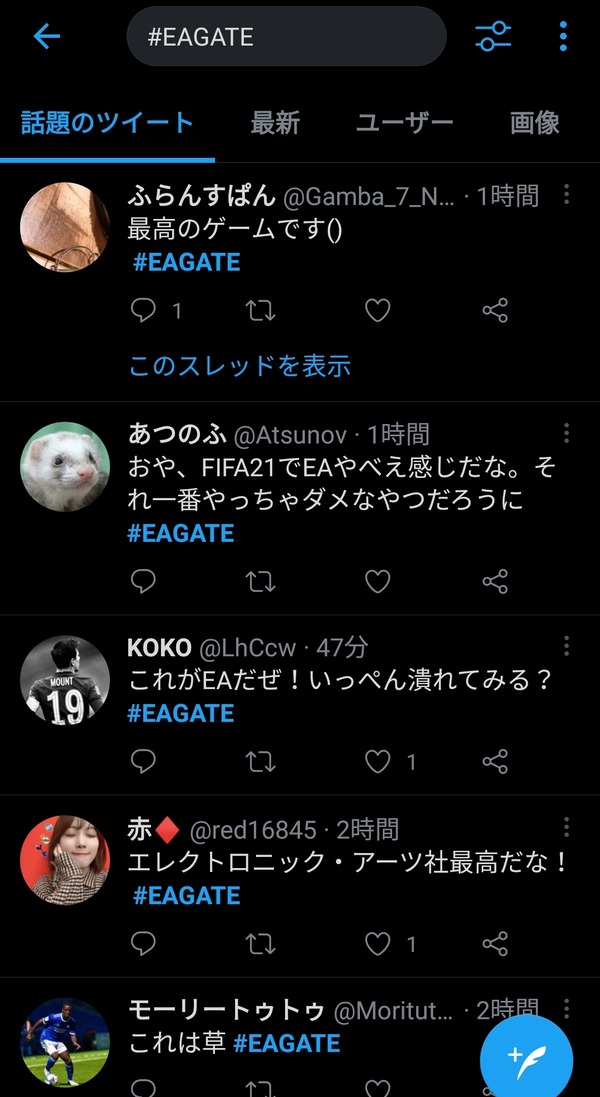Screen dimensions: 600x1097
Task: Like ふらんすぱん's tweet
Action: [378, 310]
